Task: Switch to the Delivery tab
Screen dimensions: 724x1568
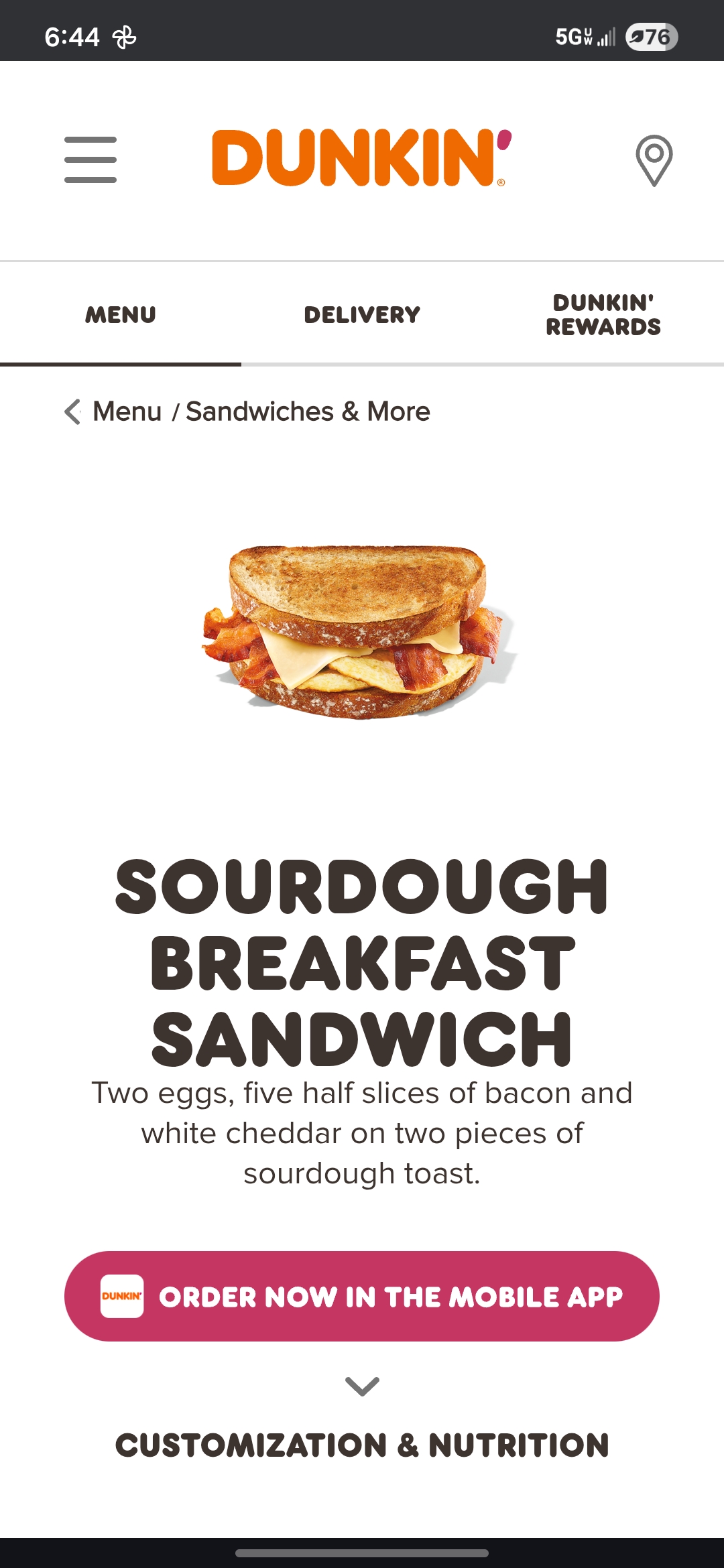Action: (362, 314)
